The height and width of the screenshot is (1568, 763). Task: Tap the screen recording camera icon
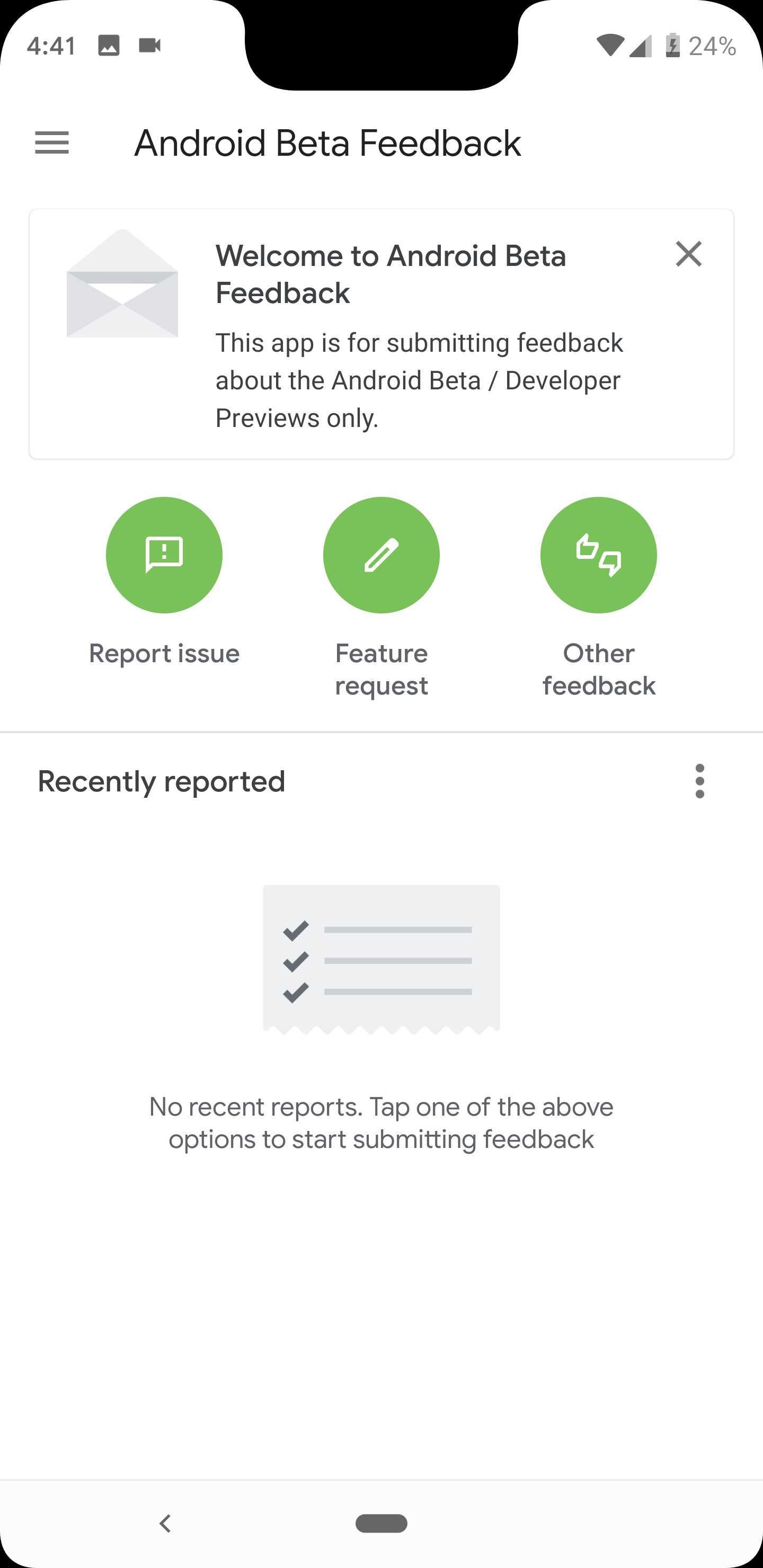click(x=151, y=46)
